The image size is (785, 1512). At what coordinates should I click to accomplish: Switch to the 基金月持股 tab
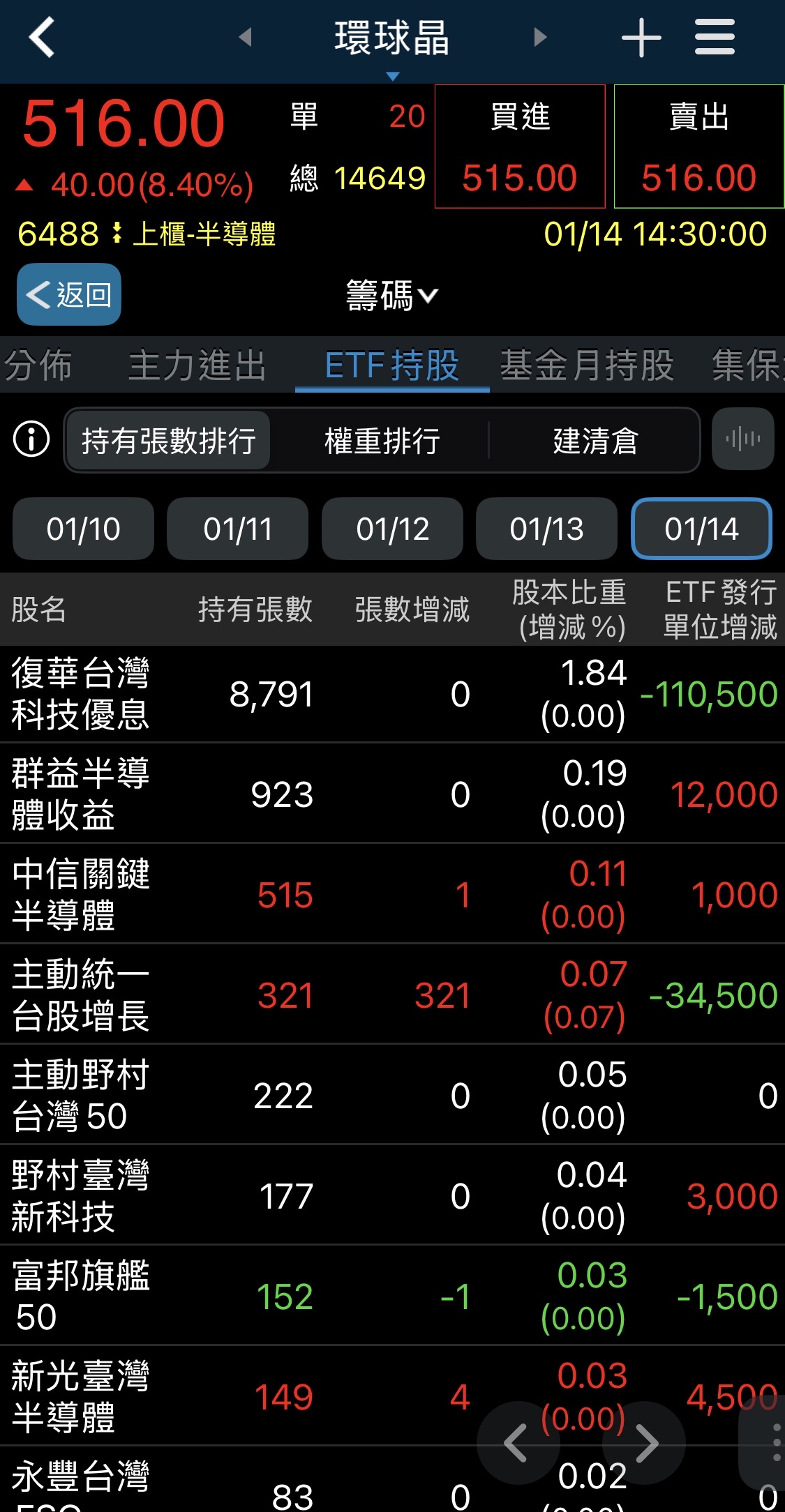[x=587, y=365]
